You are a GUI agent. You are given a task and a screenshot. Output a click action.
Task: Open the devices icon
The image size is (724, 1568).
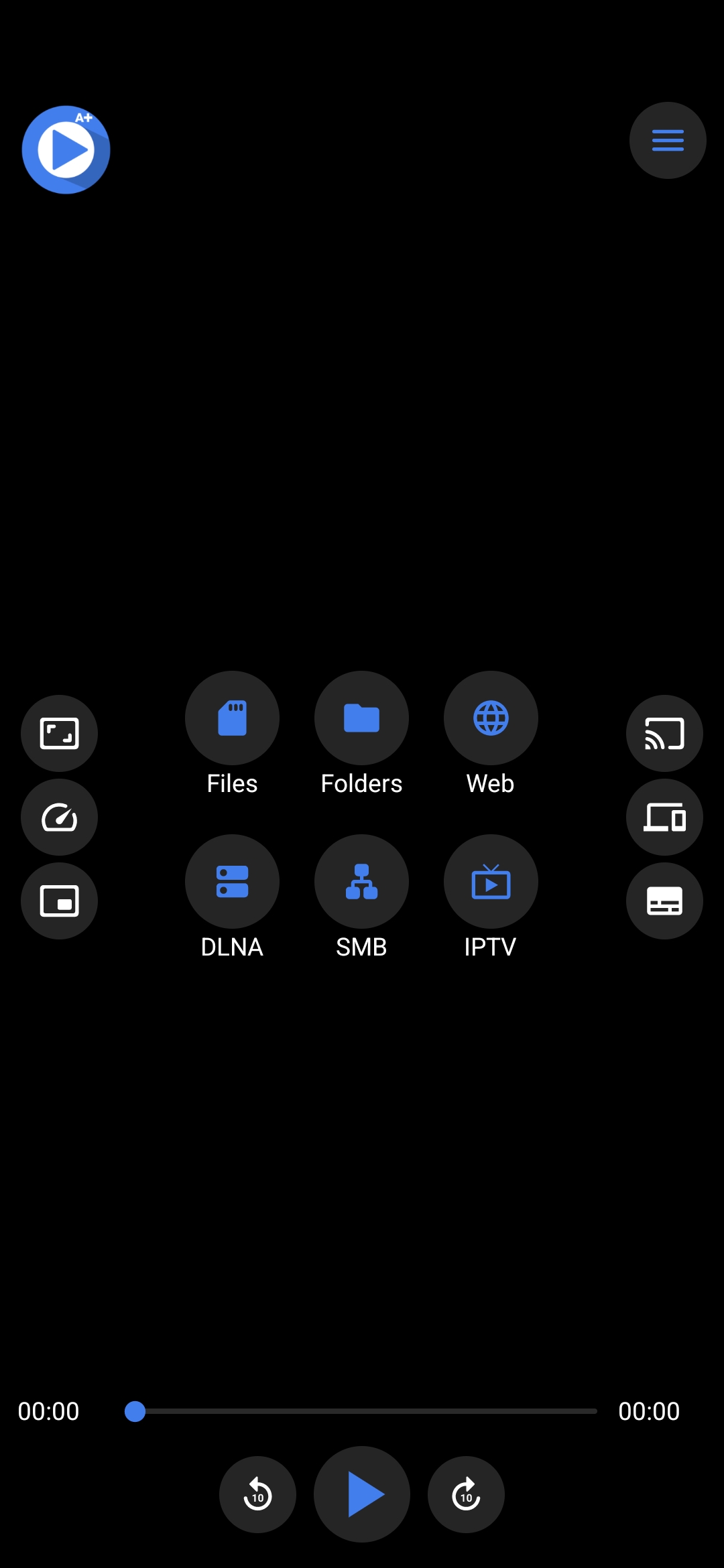click(664, 817)
